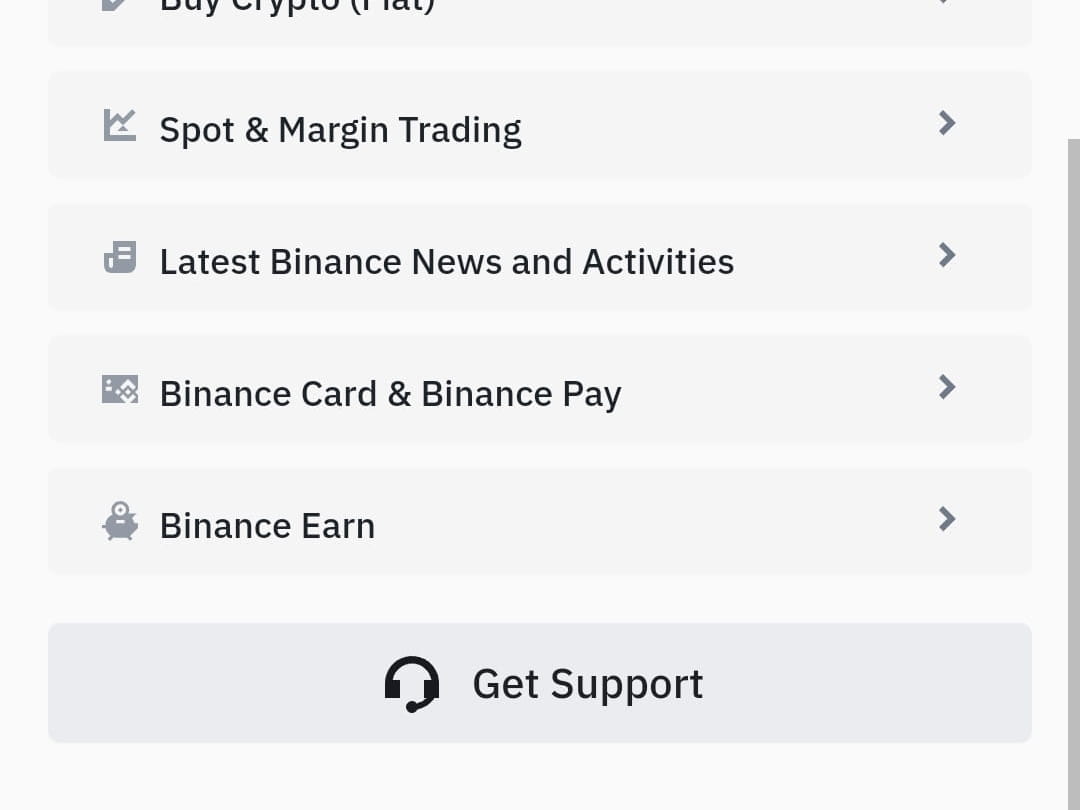Image resolution: width=1080 pixels, height=810 pixels.
Task: Tap the Get Support button
Action: pyautogui.click(x=539, y=684)
